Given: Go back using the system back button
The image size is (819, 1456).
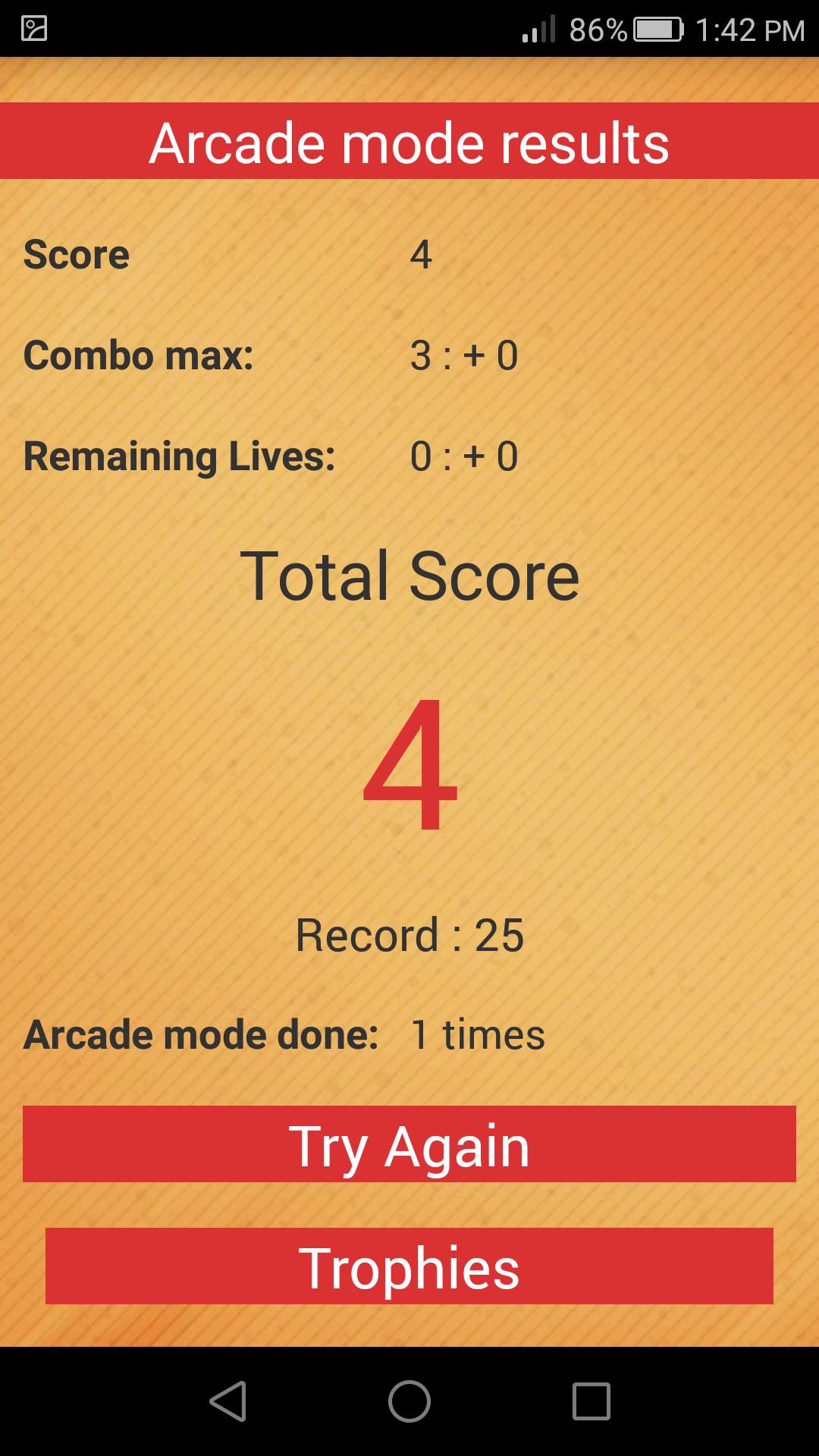Looking at the screenshot, I should [x=227, y=1401].
